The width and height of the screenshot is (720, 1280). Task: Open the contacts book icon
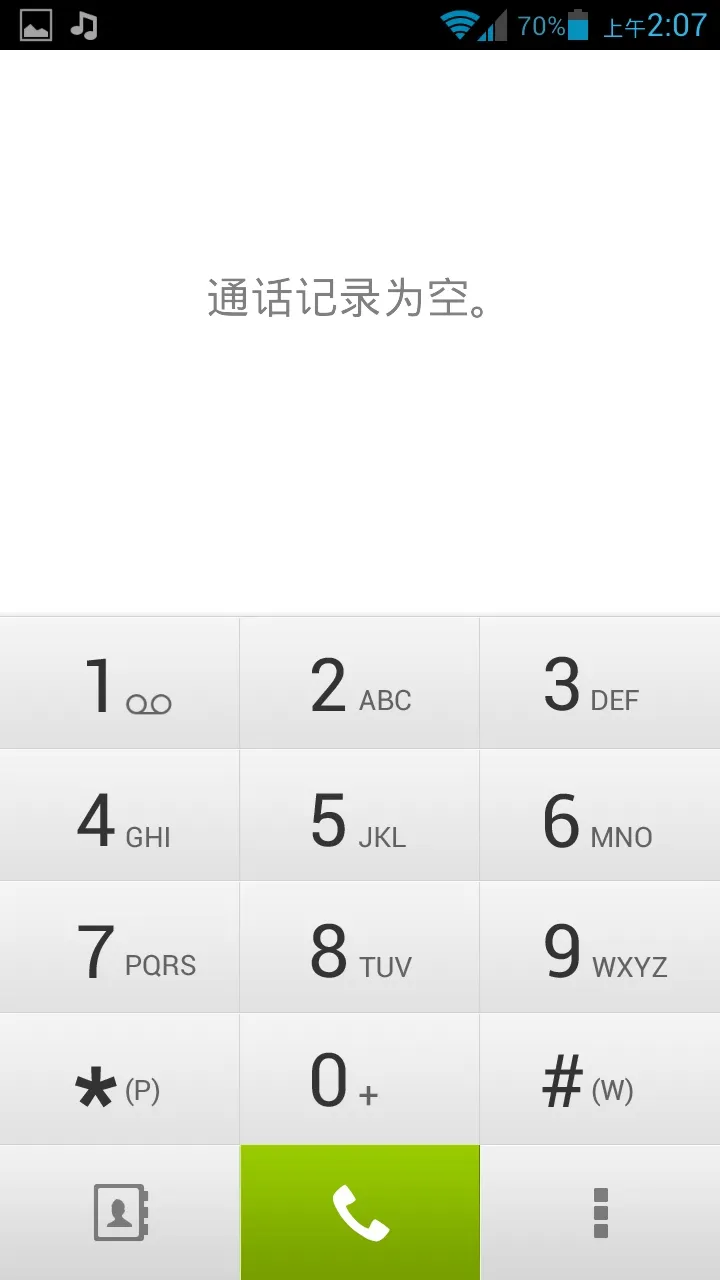tap(119, 1213)
